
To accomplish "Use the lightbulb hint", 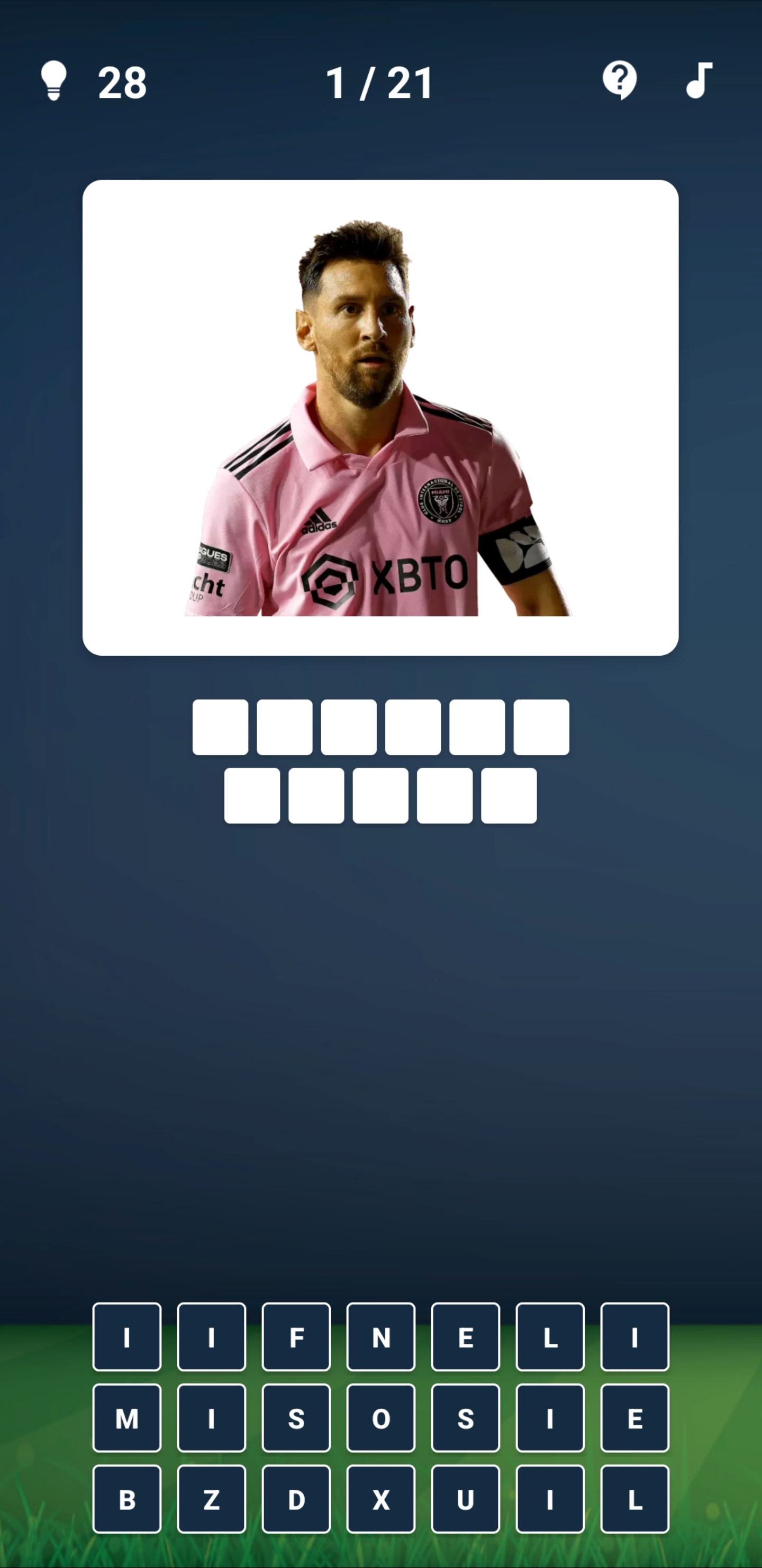I will (53, 80).
